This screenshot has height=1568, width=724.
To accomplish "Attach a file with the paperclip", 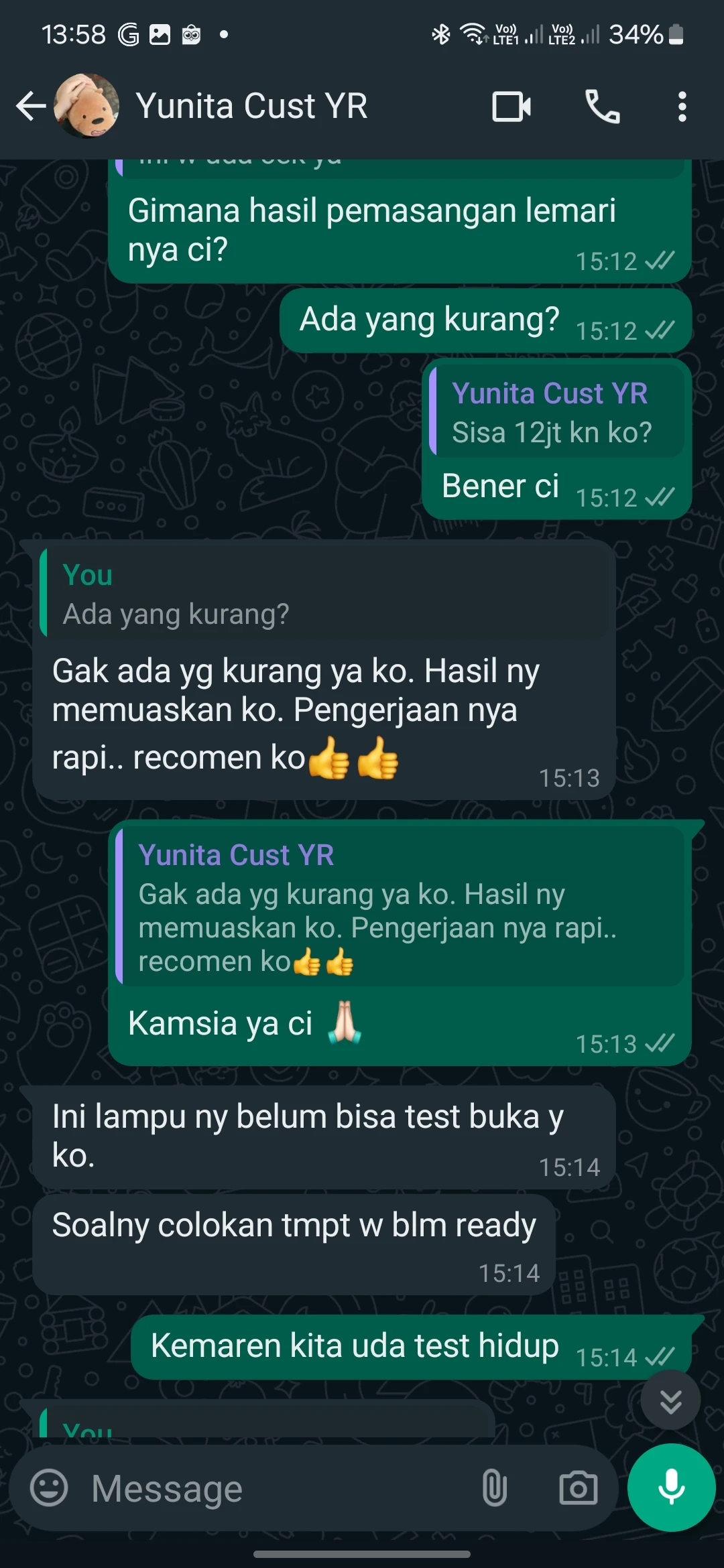I will pos(494,1489).
